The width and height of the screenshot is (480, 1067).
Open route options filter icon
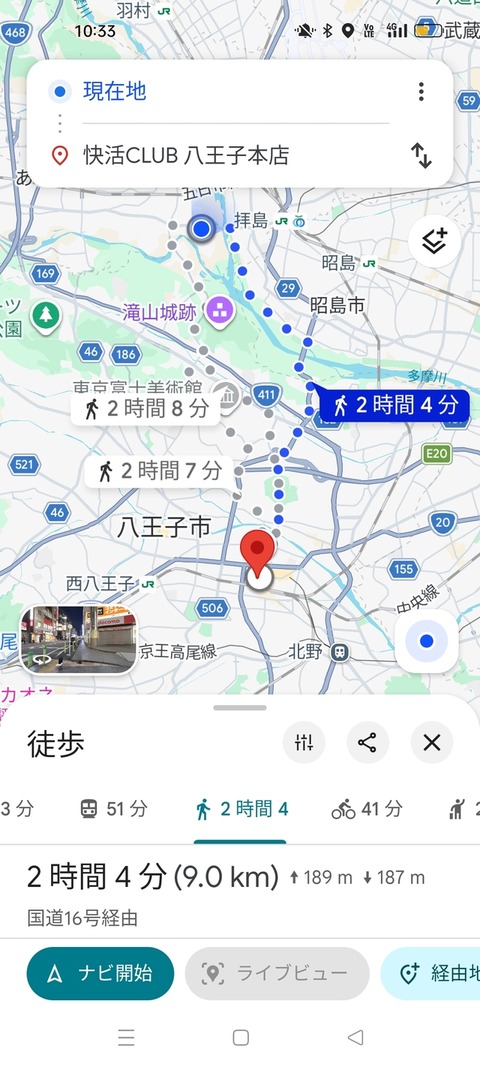pyautogui.click(x=304, y=742)
